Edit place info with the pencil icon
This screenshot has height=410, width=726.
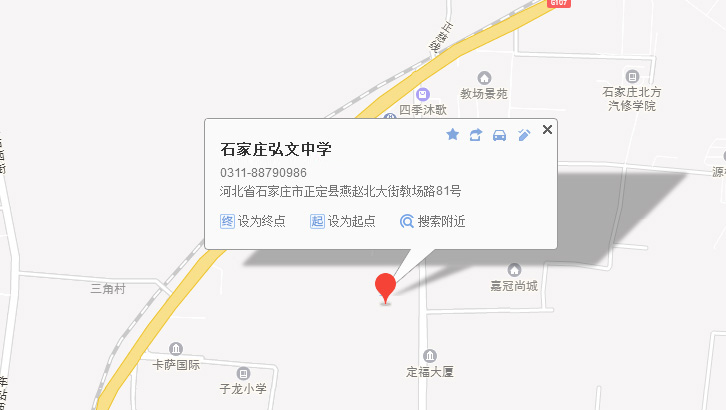tap(524, 135)
